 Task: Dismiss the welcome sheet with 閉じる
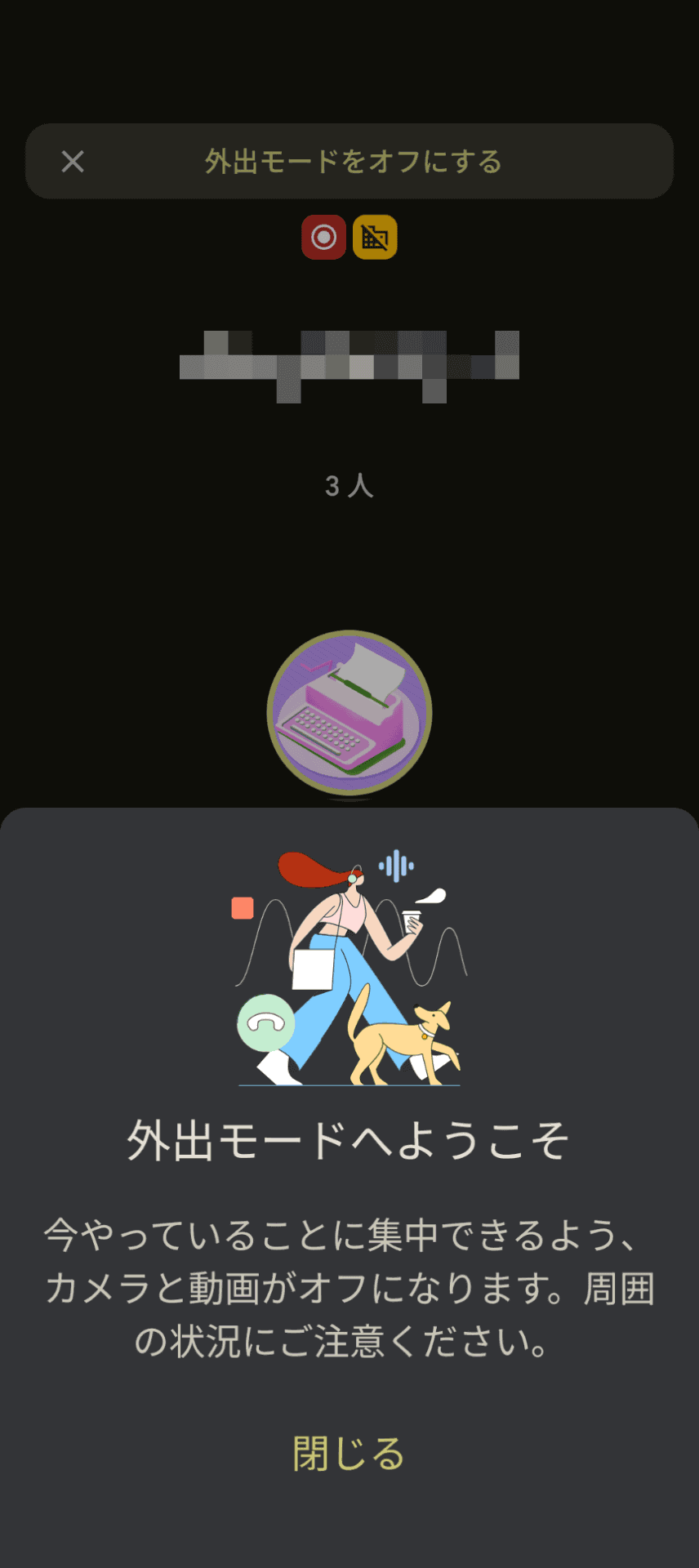(349, 1454)
